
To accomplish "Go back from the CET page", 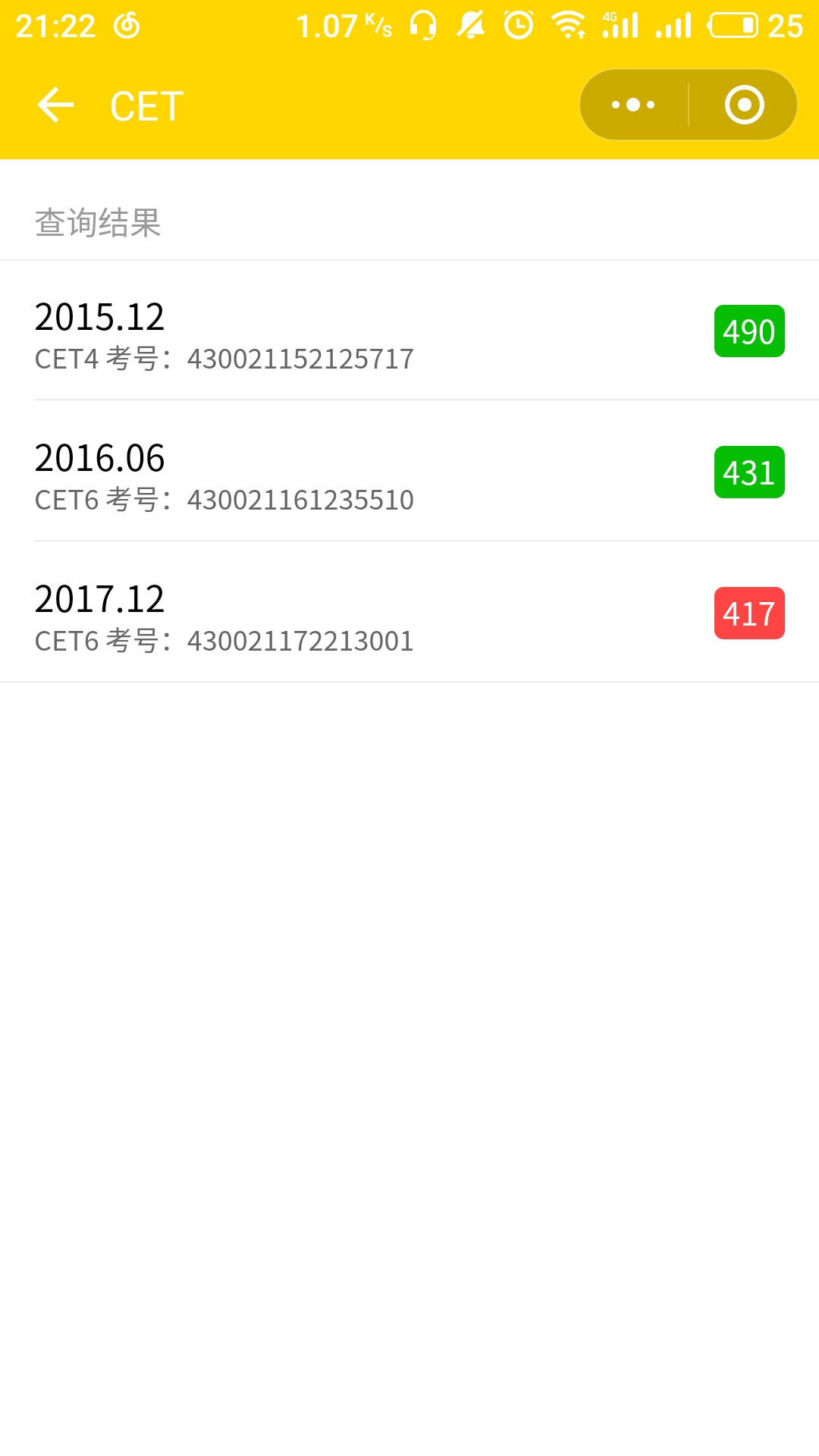I will tap(55, 105).
